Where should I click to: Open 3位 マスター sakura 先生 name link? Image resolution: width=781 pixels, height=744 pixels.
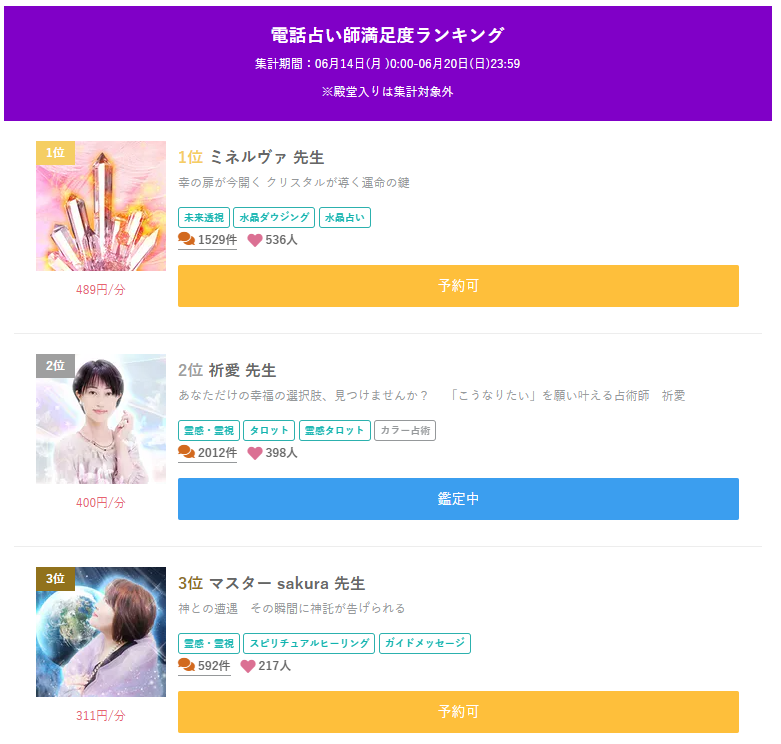point(271,583)
